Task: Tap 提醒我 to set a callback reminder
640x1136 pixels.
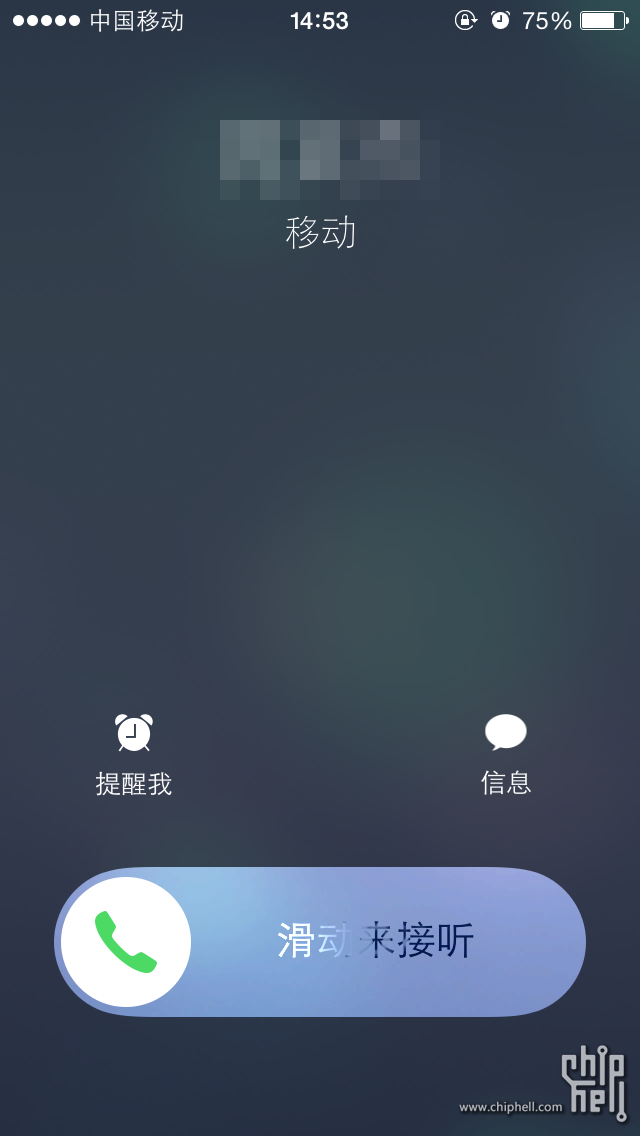Action: click(134, 755)
